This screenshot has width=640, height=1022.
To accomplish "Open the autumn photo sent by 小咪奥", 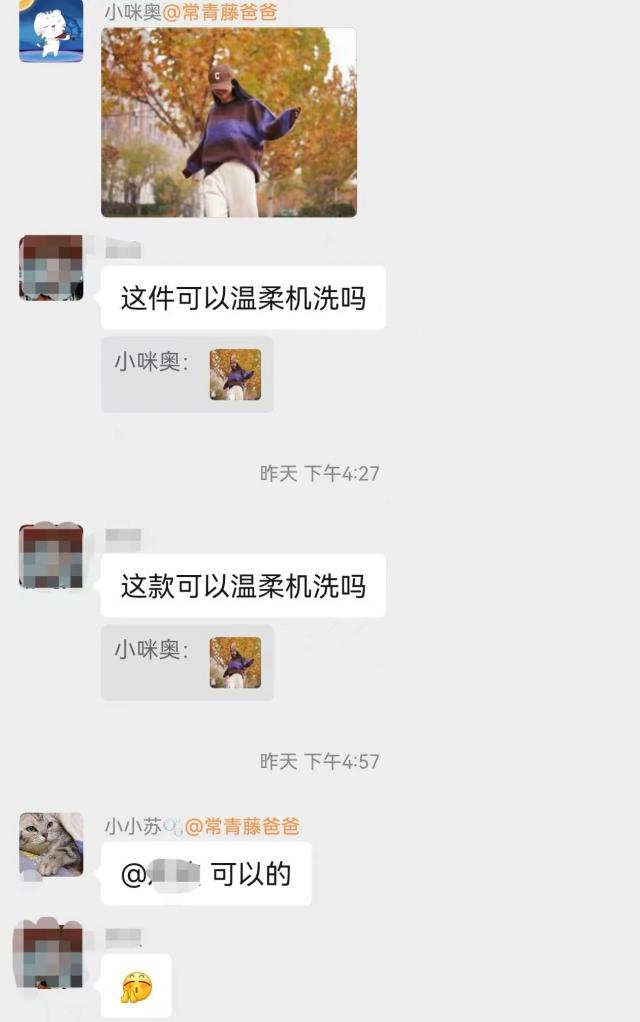I will click(x=228, y=122).
